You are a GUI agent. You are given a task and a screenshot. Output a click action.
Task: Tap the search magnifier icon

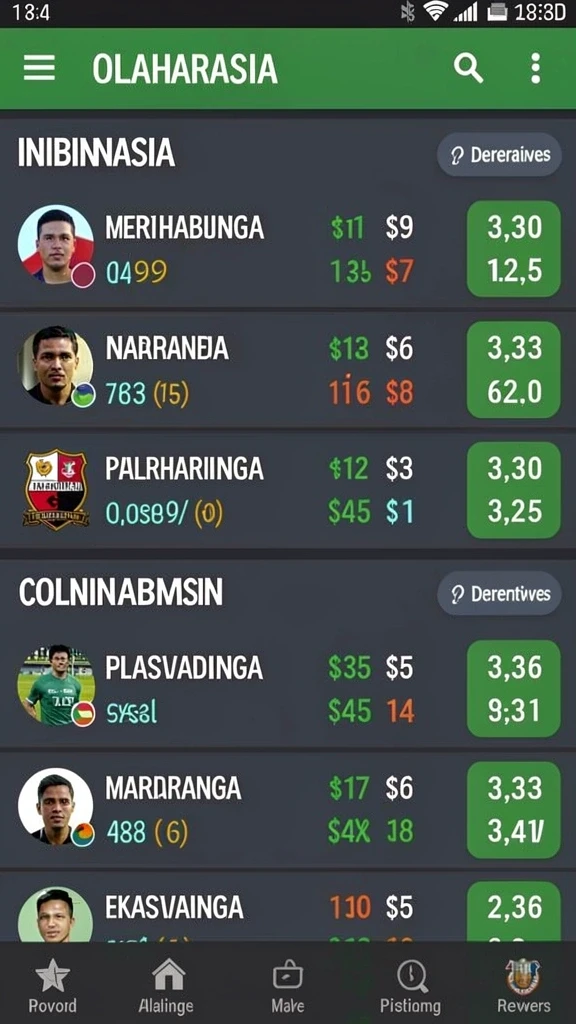coord(468,68)
